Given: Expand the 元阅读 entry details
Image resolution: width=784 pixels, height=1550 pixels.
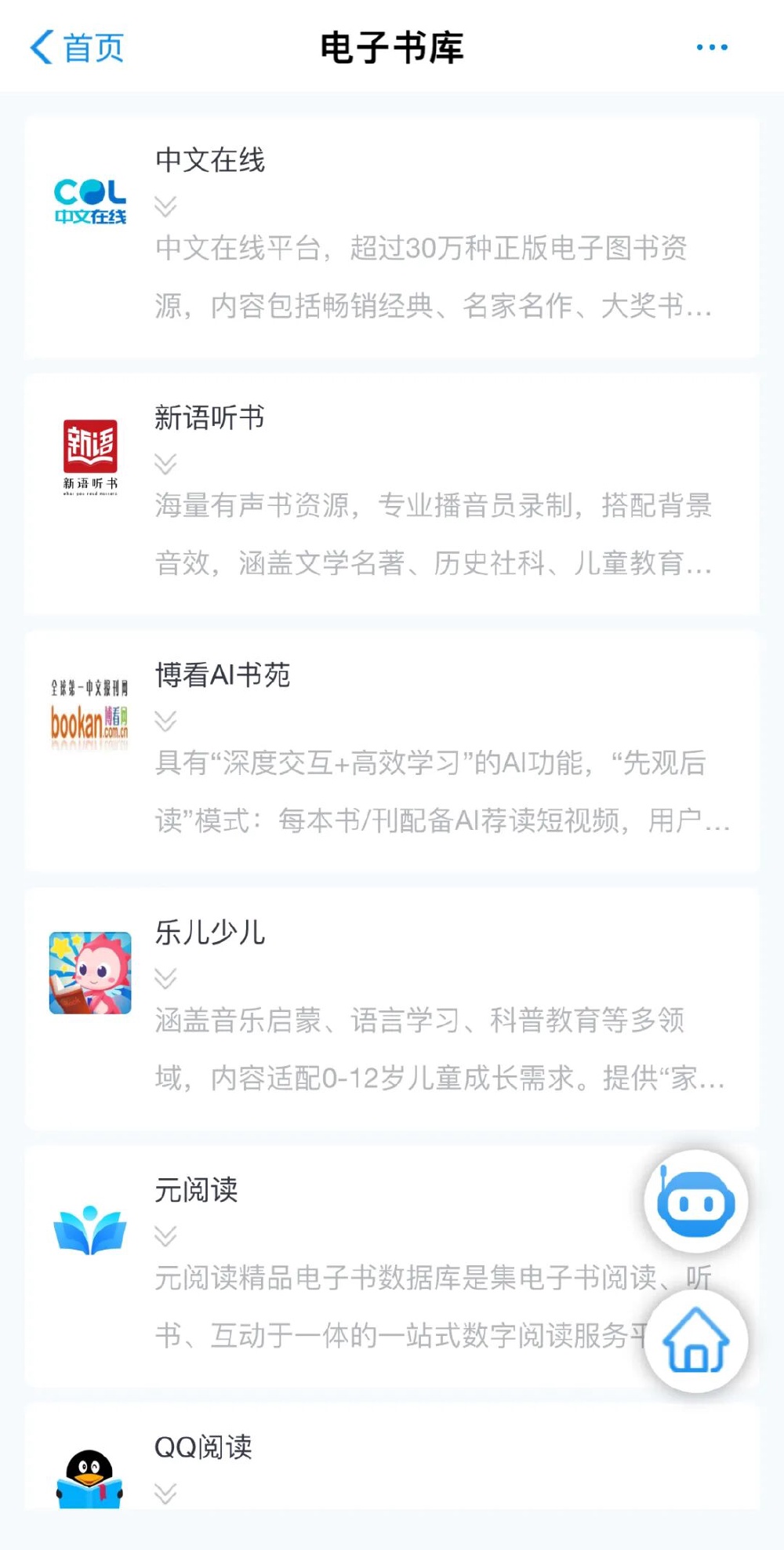Looking at the screenshot, I should click(x=164, y=1238).
